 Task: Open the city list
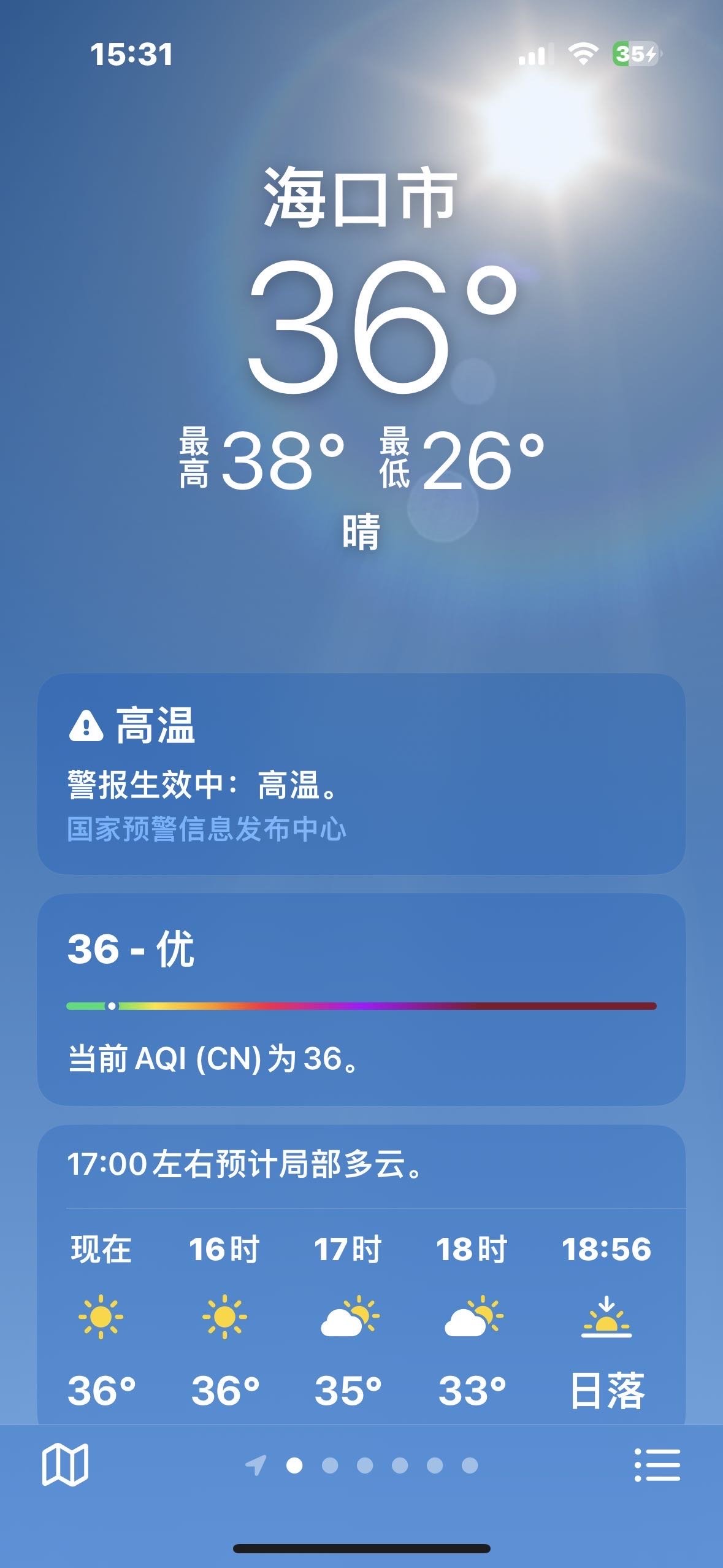click(x=657, y=1465)
